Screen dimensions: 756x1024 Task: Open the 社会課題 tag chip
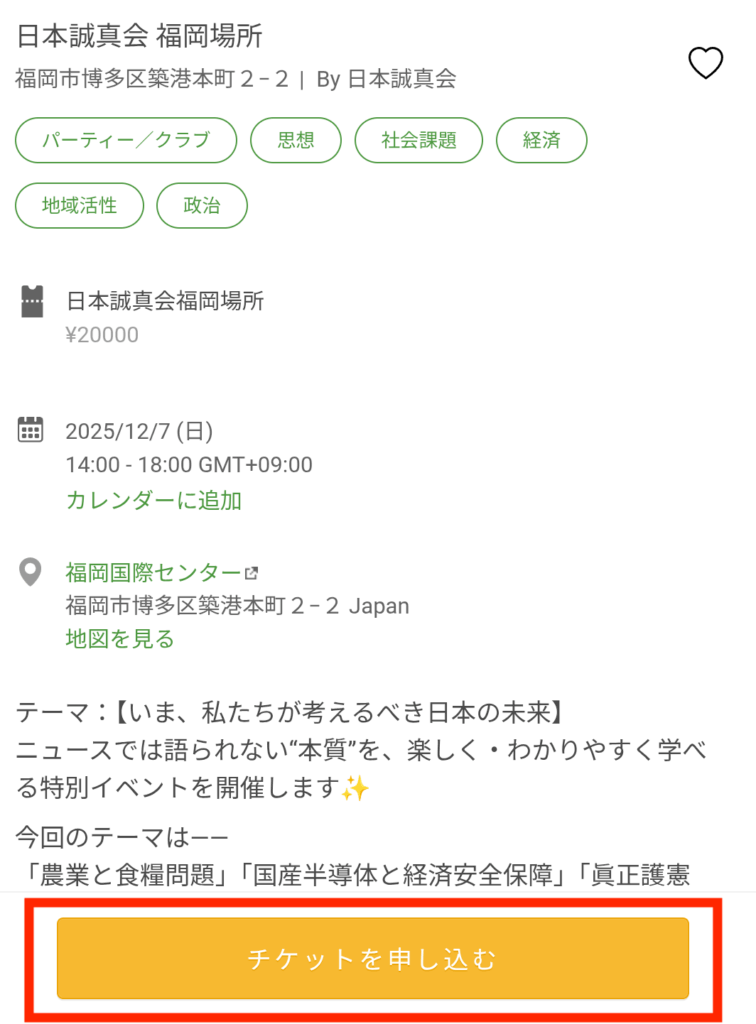point(419,140)
